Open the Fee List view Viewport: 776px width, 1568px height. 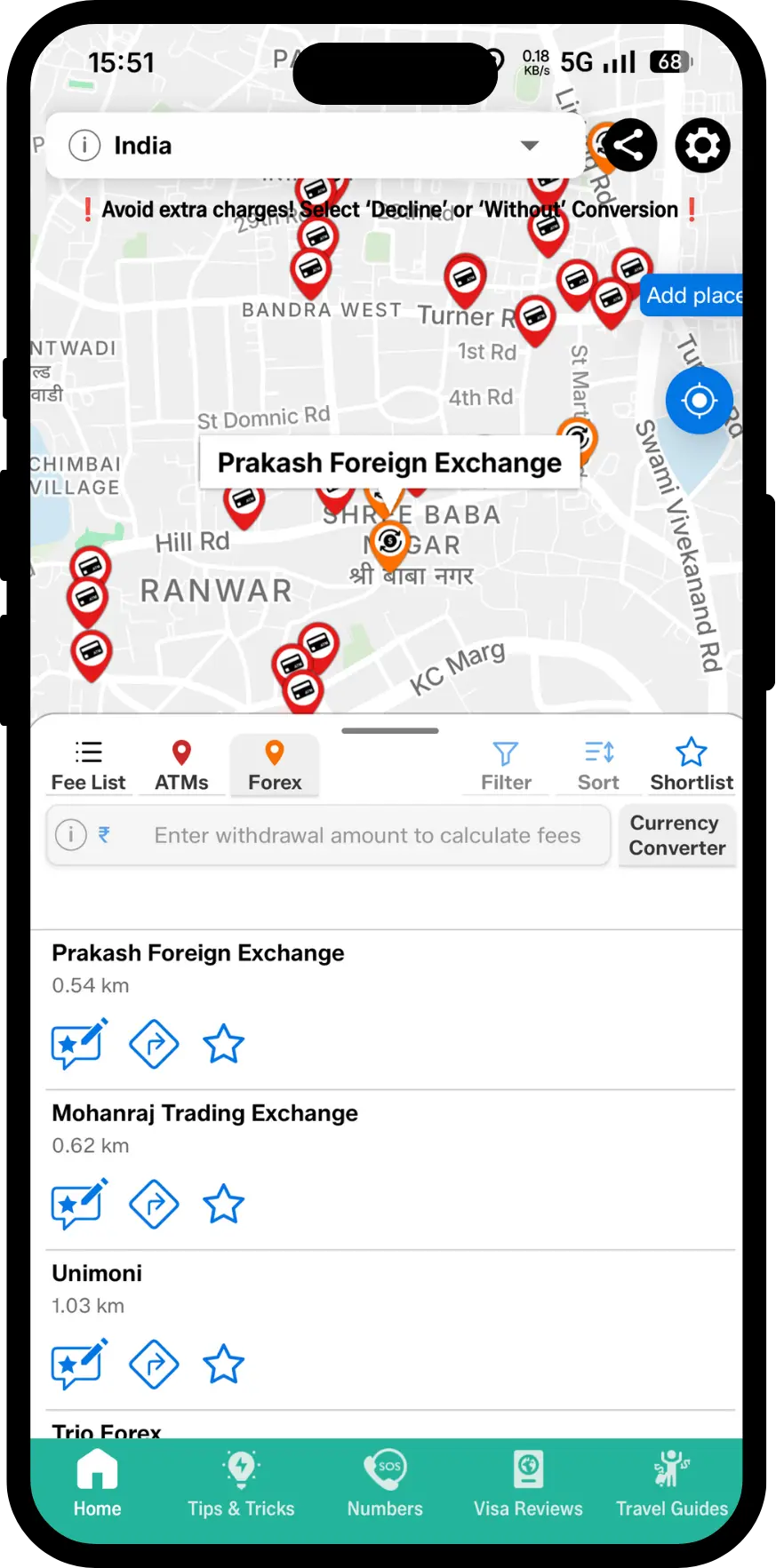coord(88,762)
